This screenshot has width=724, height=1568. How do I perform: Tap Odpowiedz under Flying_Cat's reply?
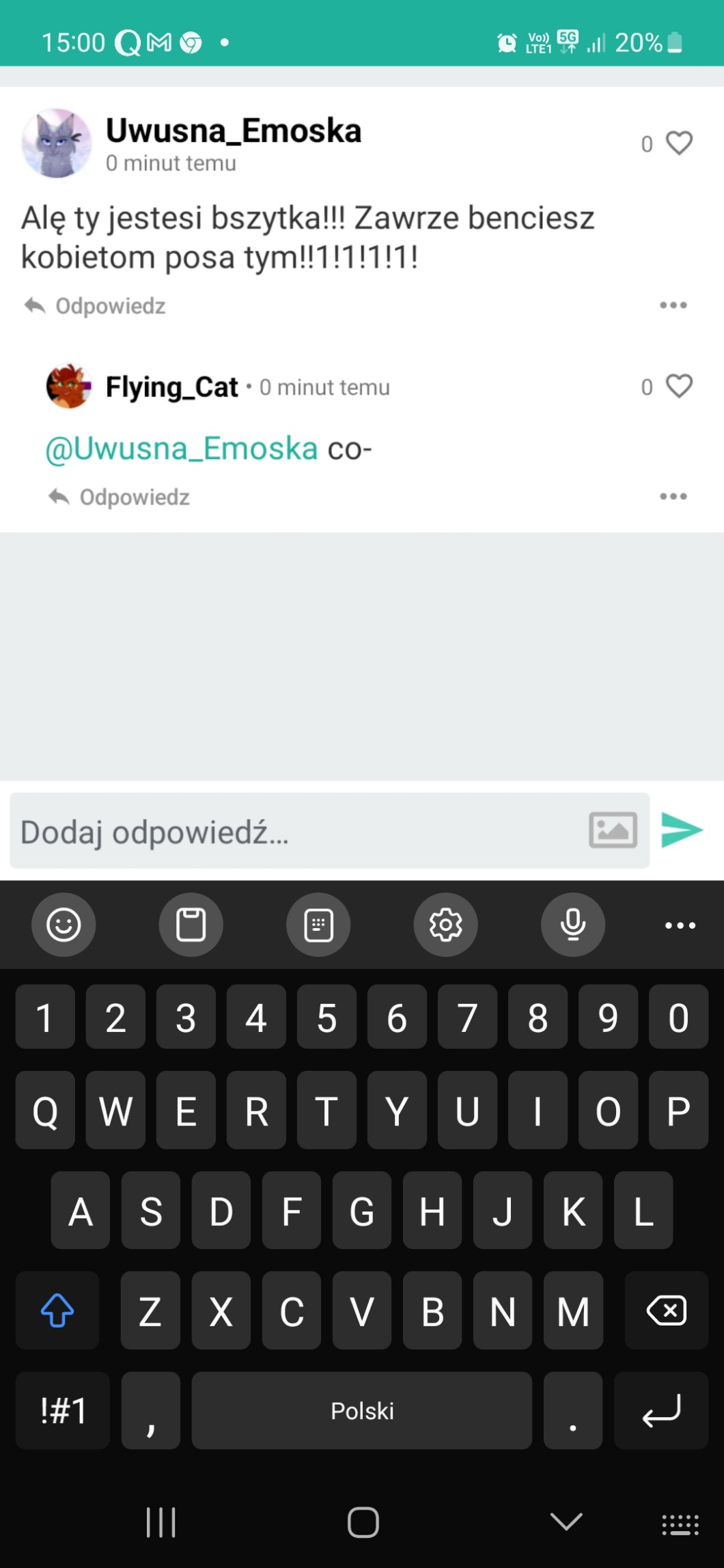(120, 497)
